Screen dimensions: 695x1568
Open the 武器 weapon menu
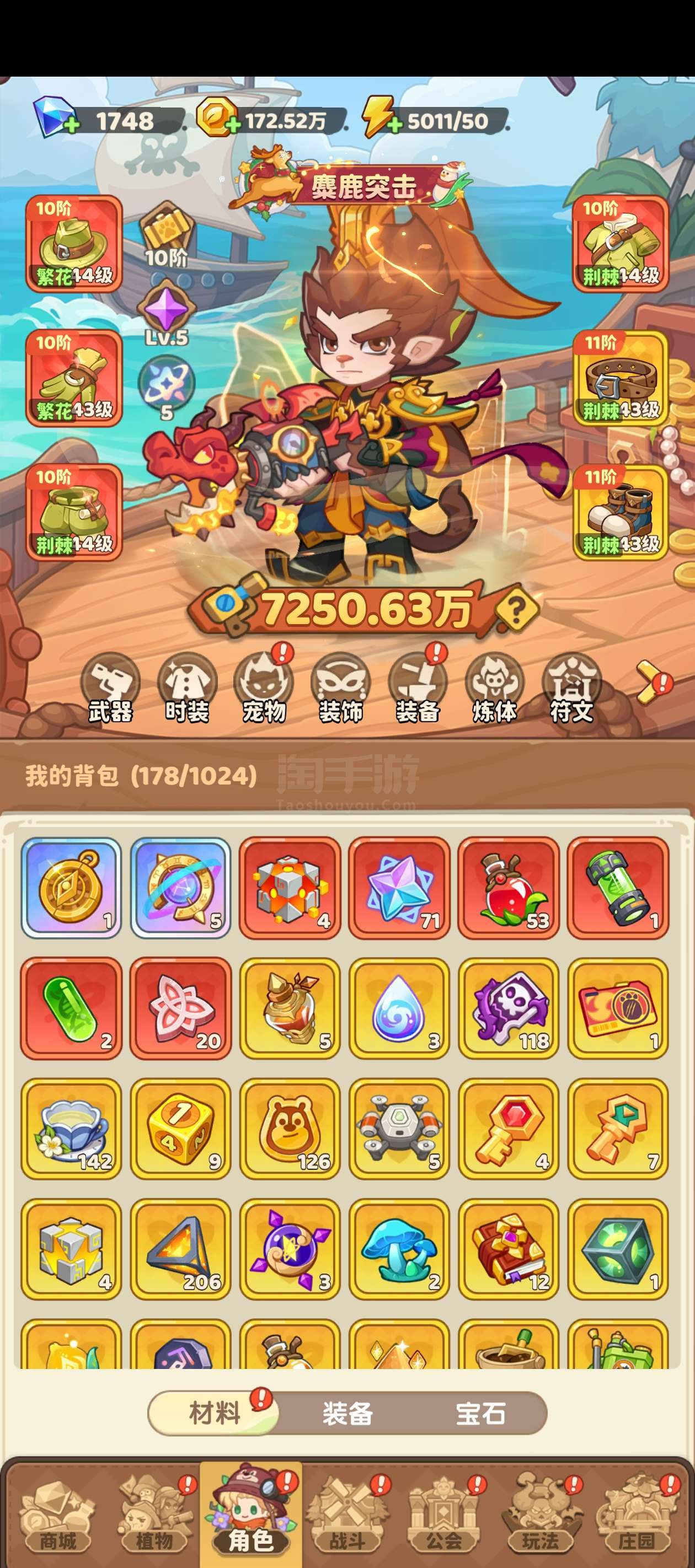pos(110,689)
